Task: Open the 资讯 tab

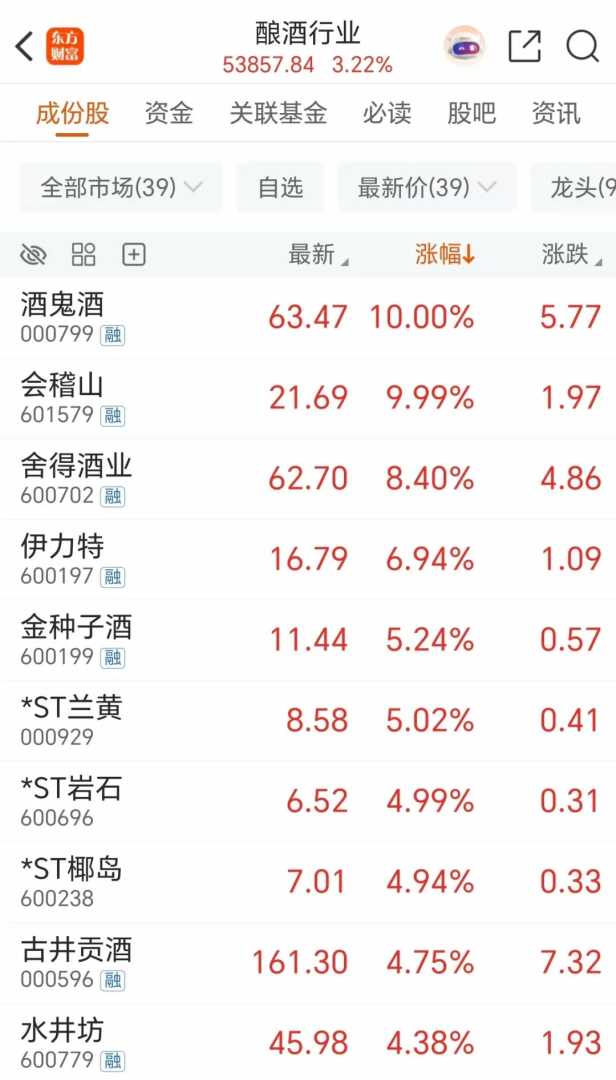Action: tap(556, 113)
